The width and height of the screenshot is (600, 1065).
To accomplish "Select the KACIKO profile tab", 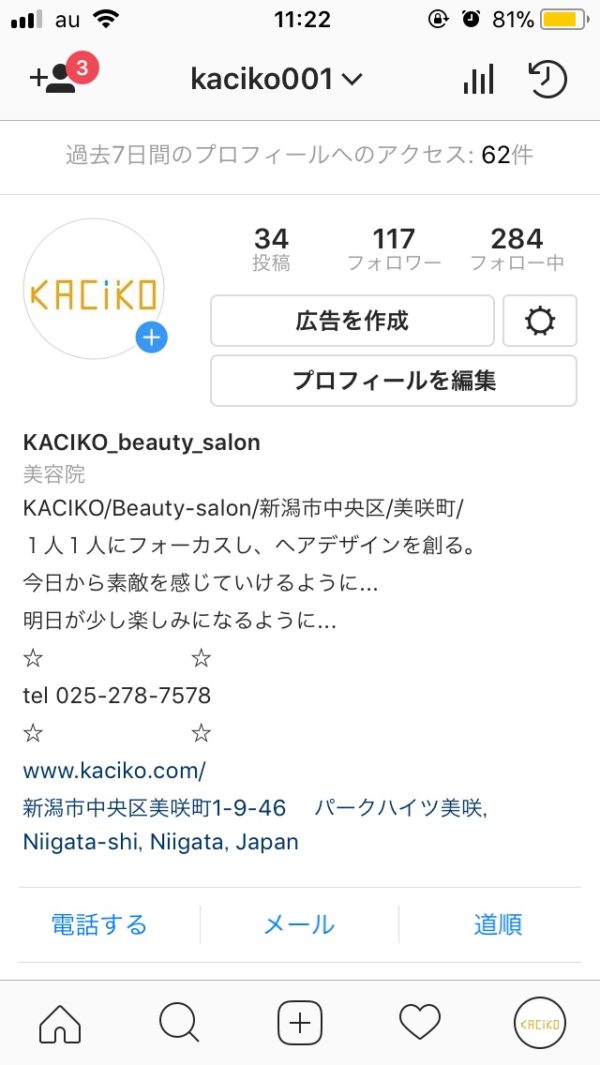I will 540,1023.
